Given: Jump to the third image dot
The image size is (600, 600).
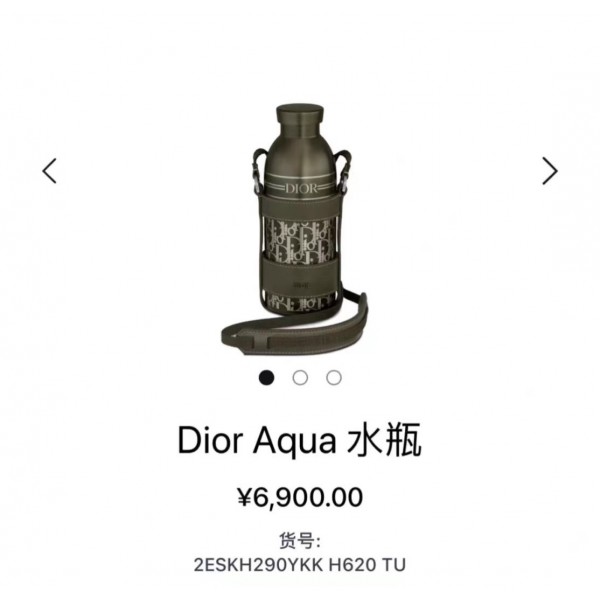Looking at the screenshot, I should 334,377.
